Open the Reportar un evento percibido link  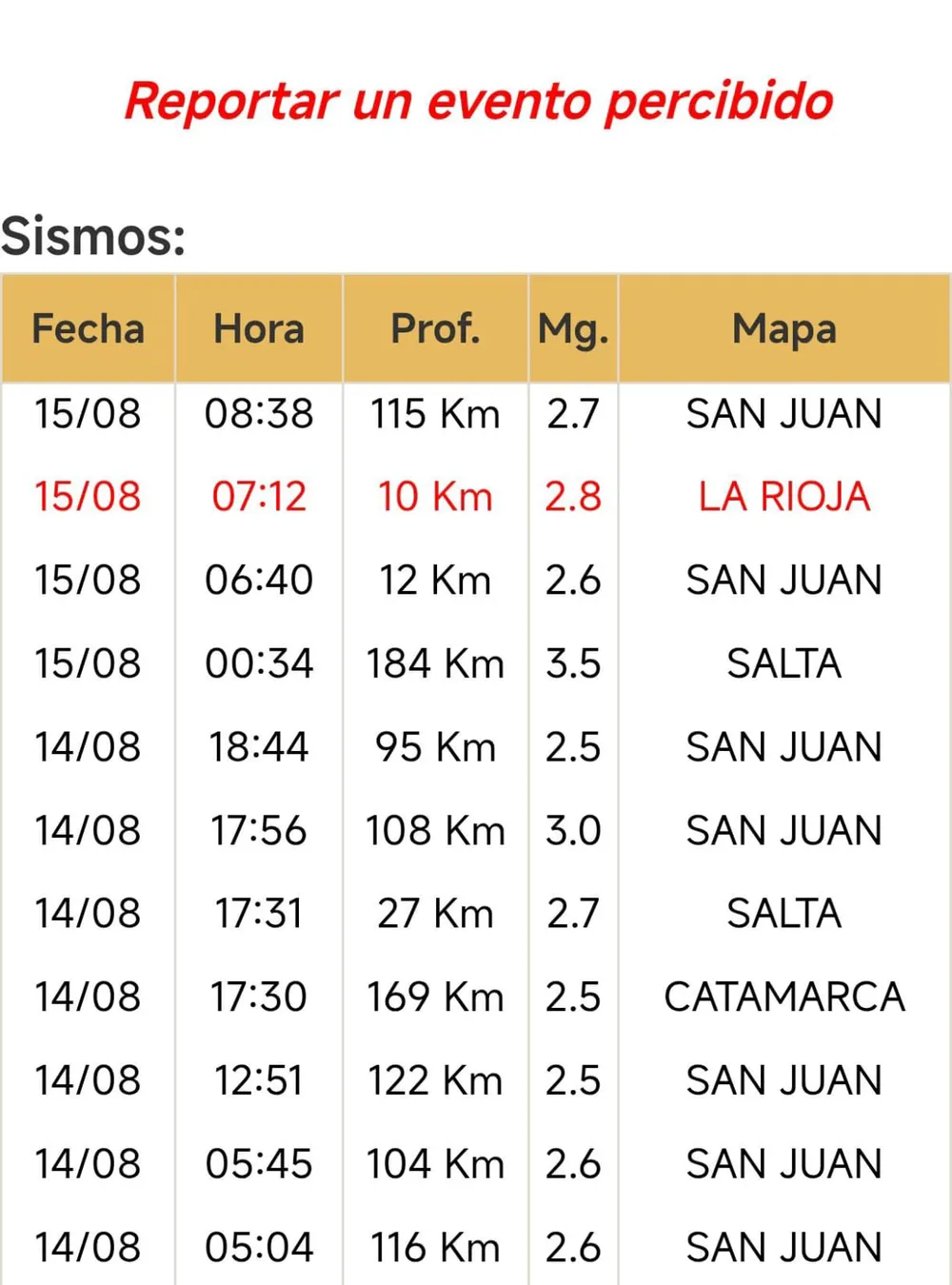[479, 101]
